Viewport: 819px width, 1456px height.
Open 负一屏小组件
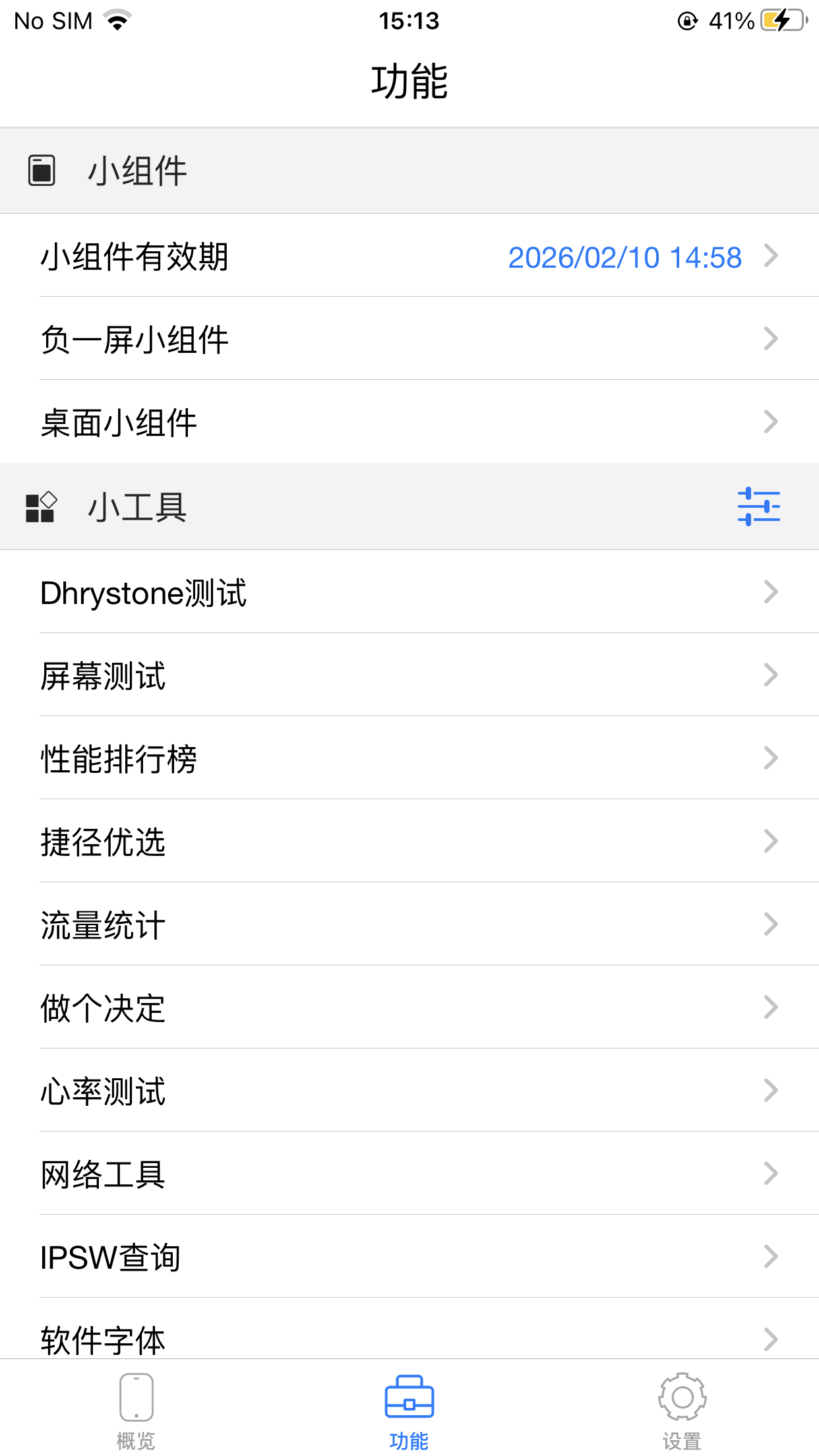tap(409, 339)
